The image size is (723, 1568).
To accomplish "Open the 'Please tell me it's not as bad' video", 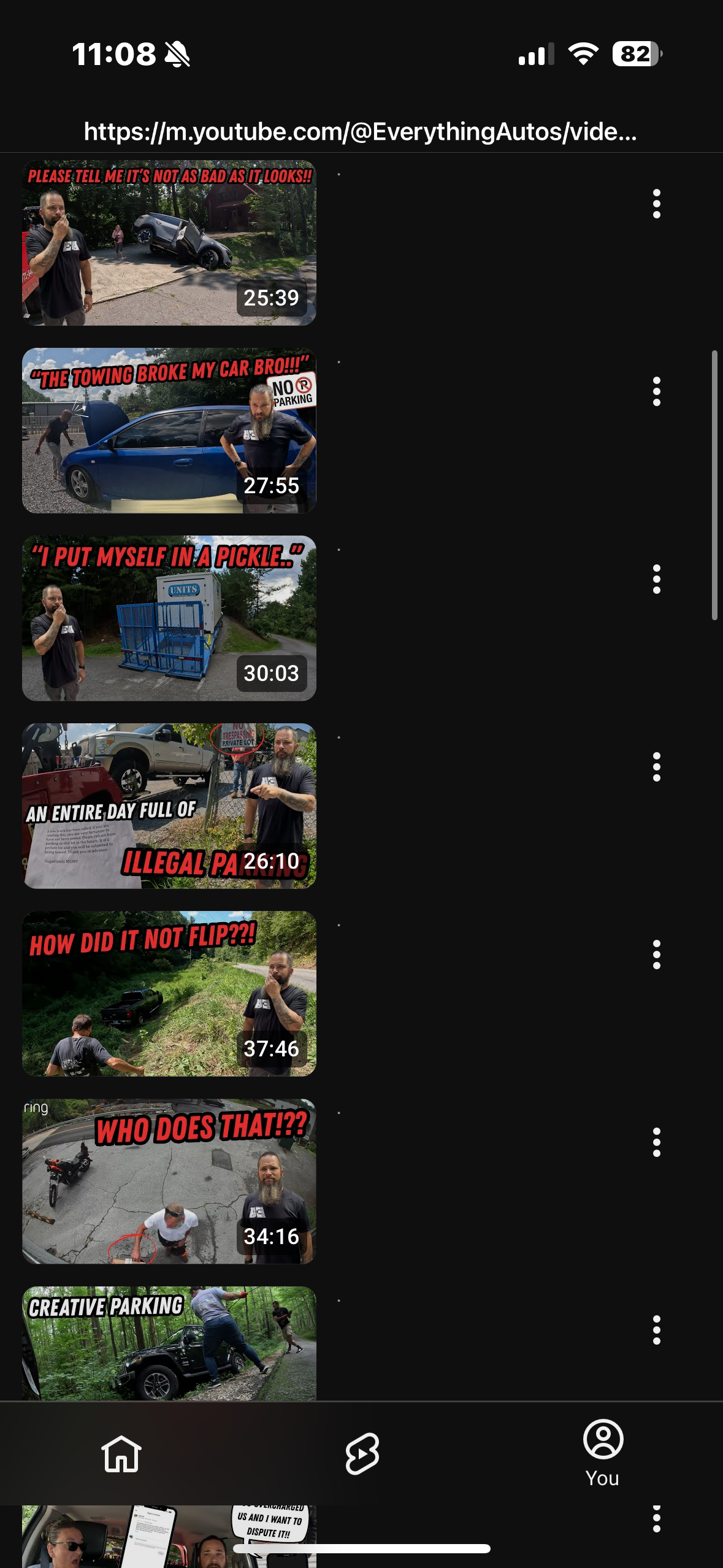I will 169,243.
